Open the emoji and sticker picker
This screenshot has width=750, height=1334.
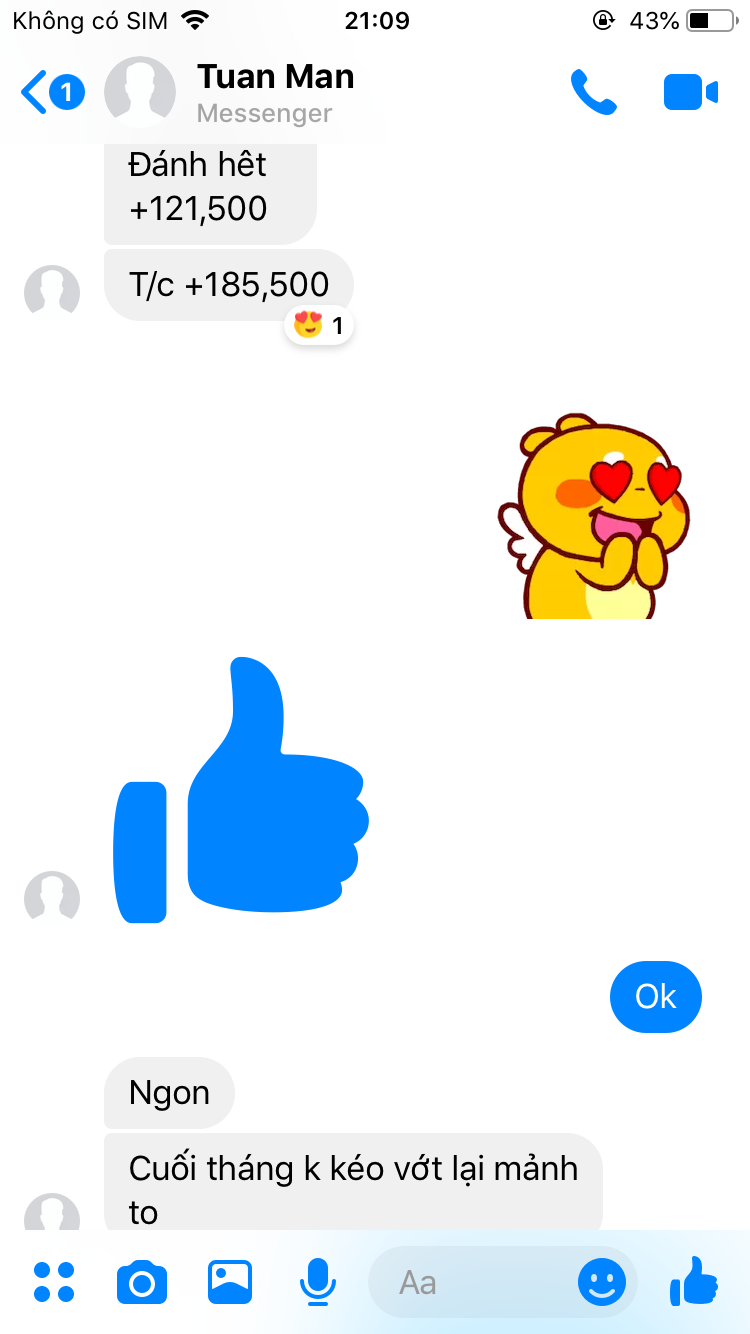tap(602, 1282)
